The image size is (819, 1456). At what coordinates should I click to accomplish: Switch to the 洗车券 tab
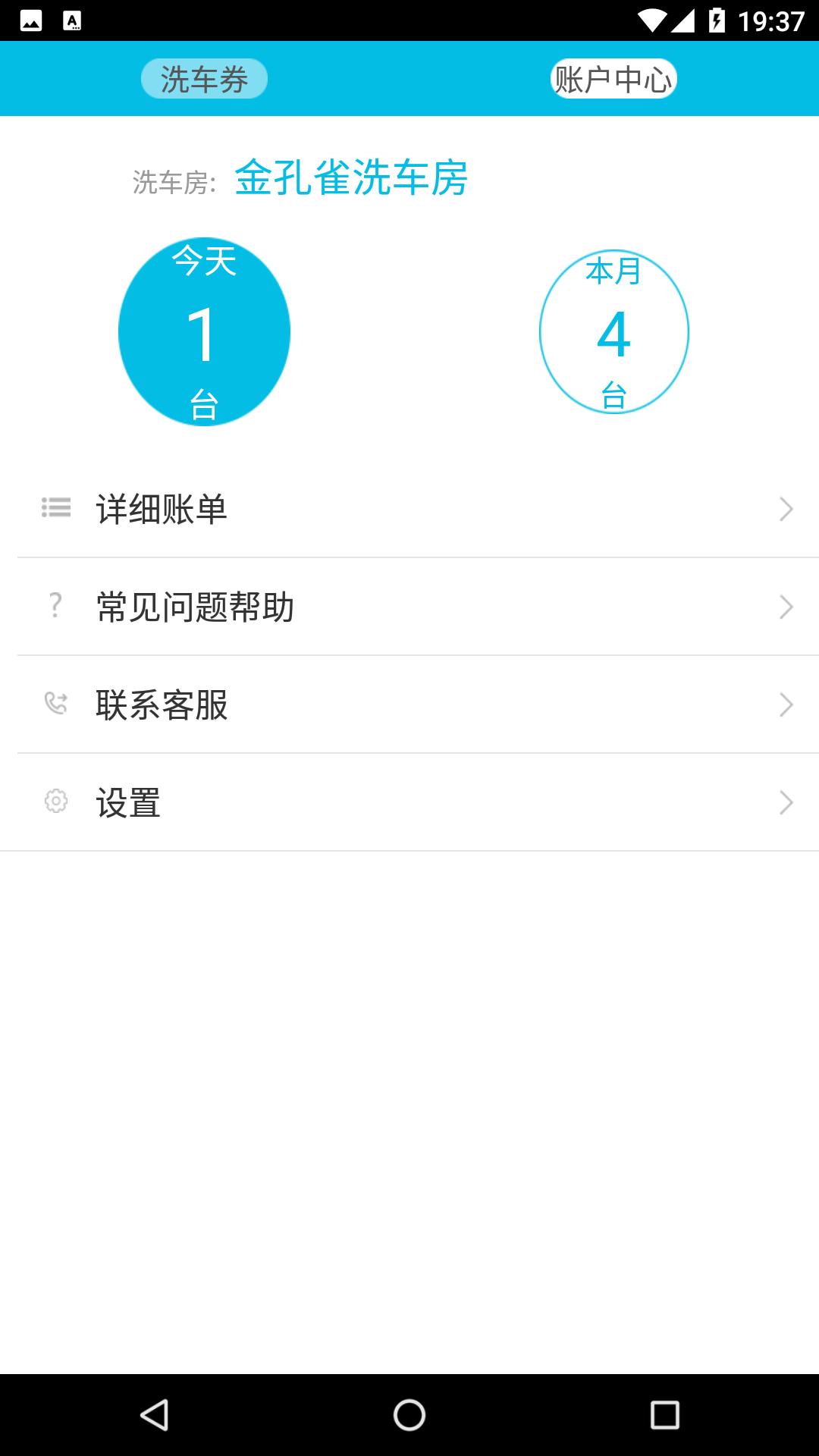click(x=203, y=77)
